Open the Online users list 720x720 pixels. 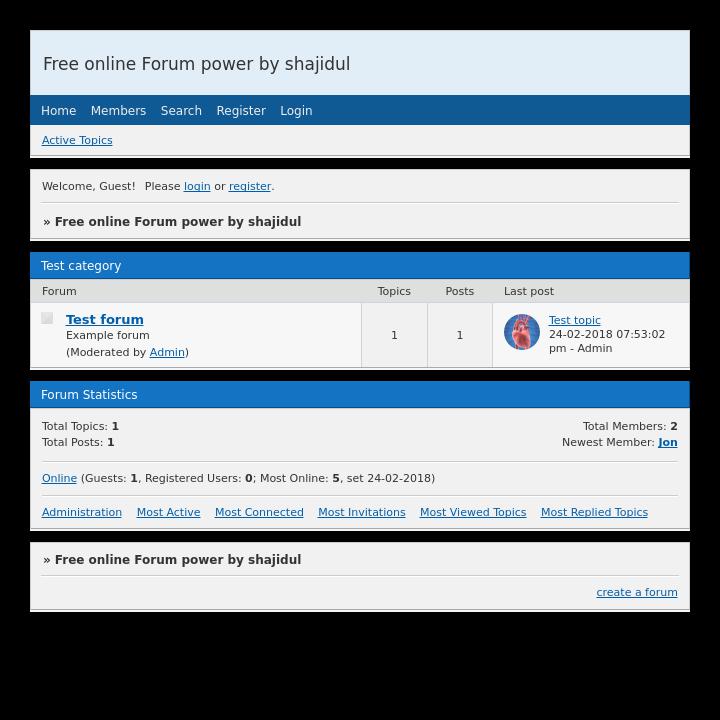point(59,478)
